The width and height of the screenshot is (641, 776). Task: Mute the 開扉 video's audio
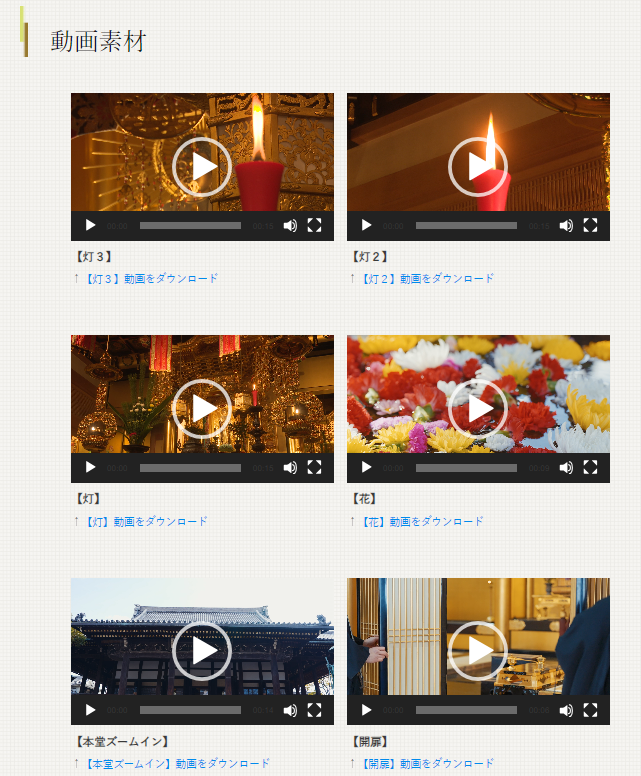(566, 710)
